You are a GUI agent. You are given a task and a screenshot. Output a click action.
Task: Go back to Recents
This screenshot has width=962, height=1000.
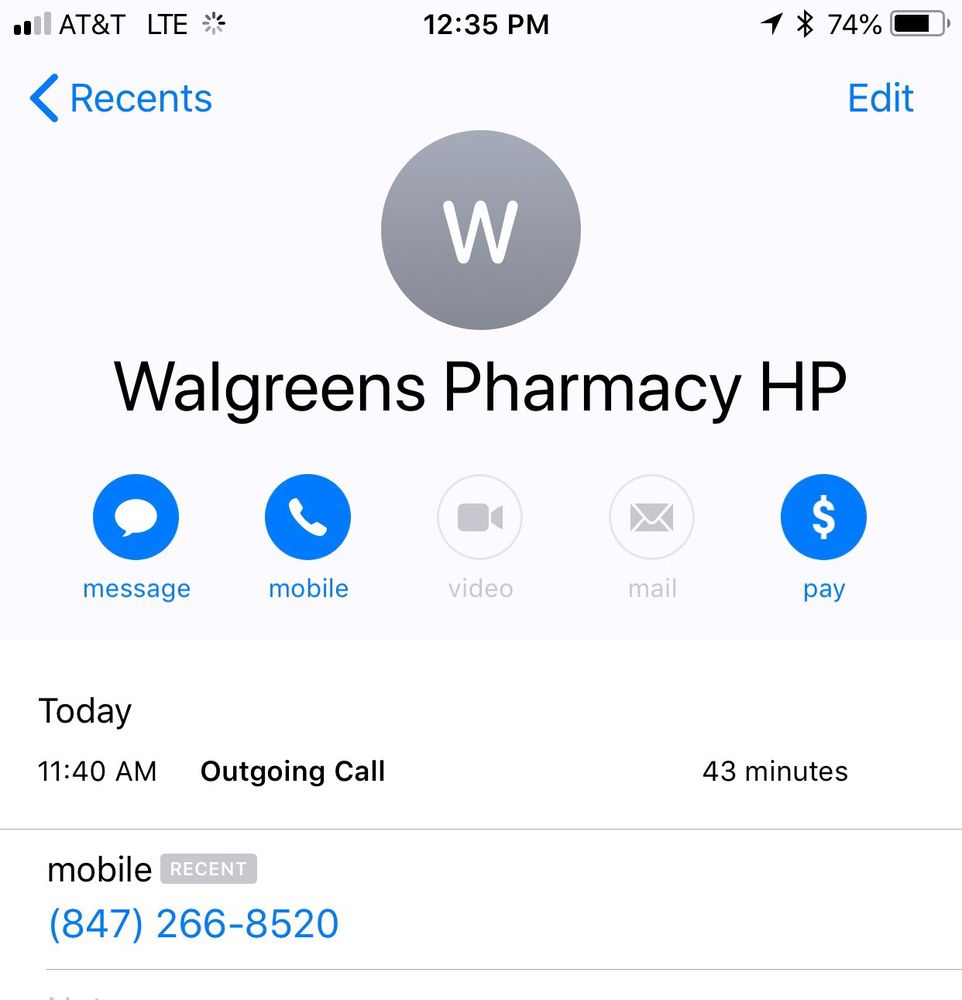coord(120,99)
